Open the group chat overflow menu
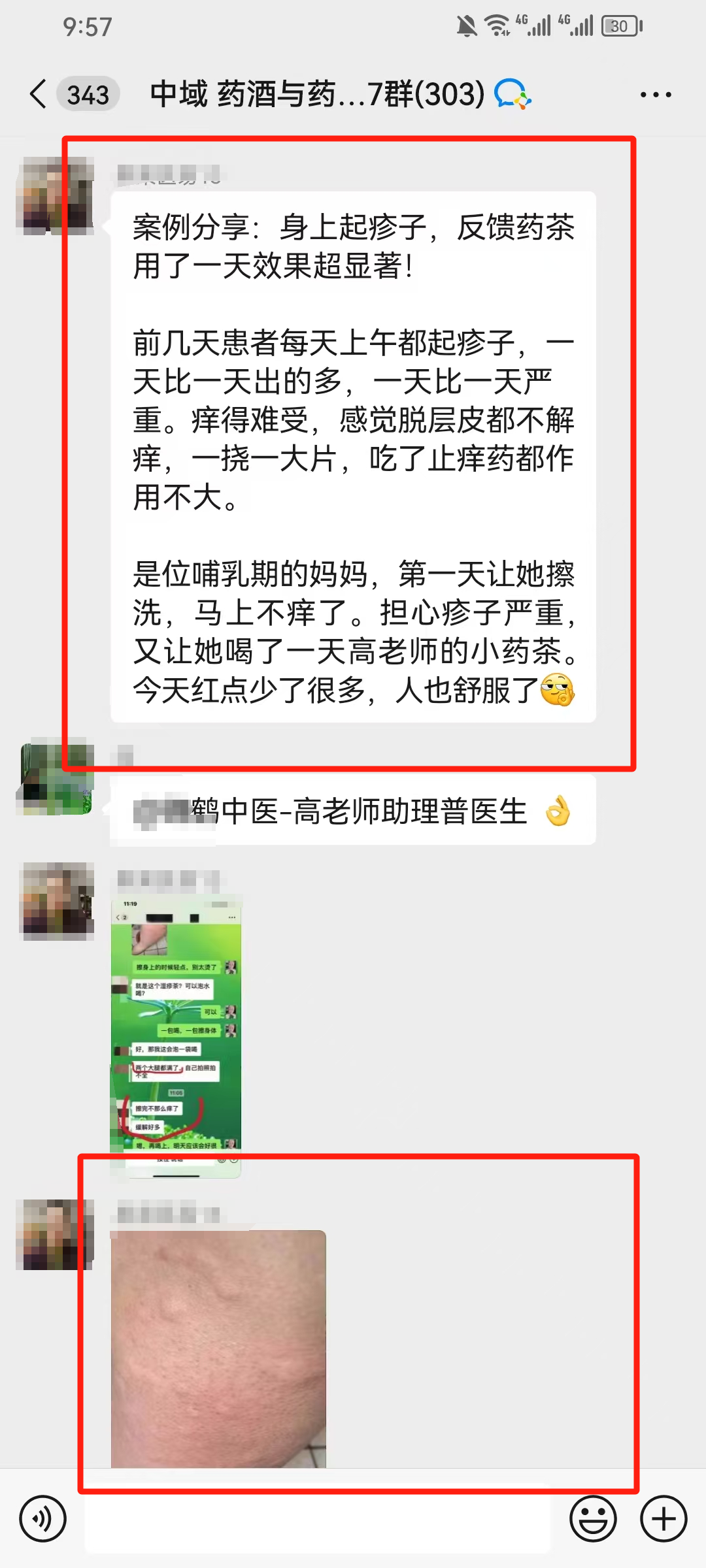 (655, 95)
